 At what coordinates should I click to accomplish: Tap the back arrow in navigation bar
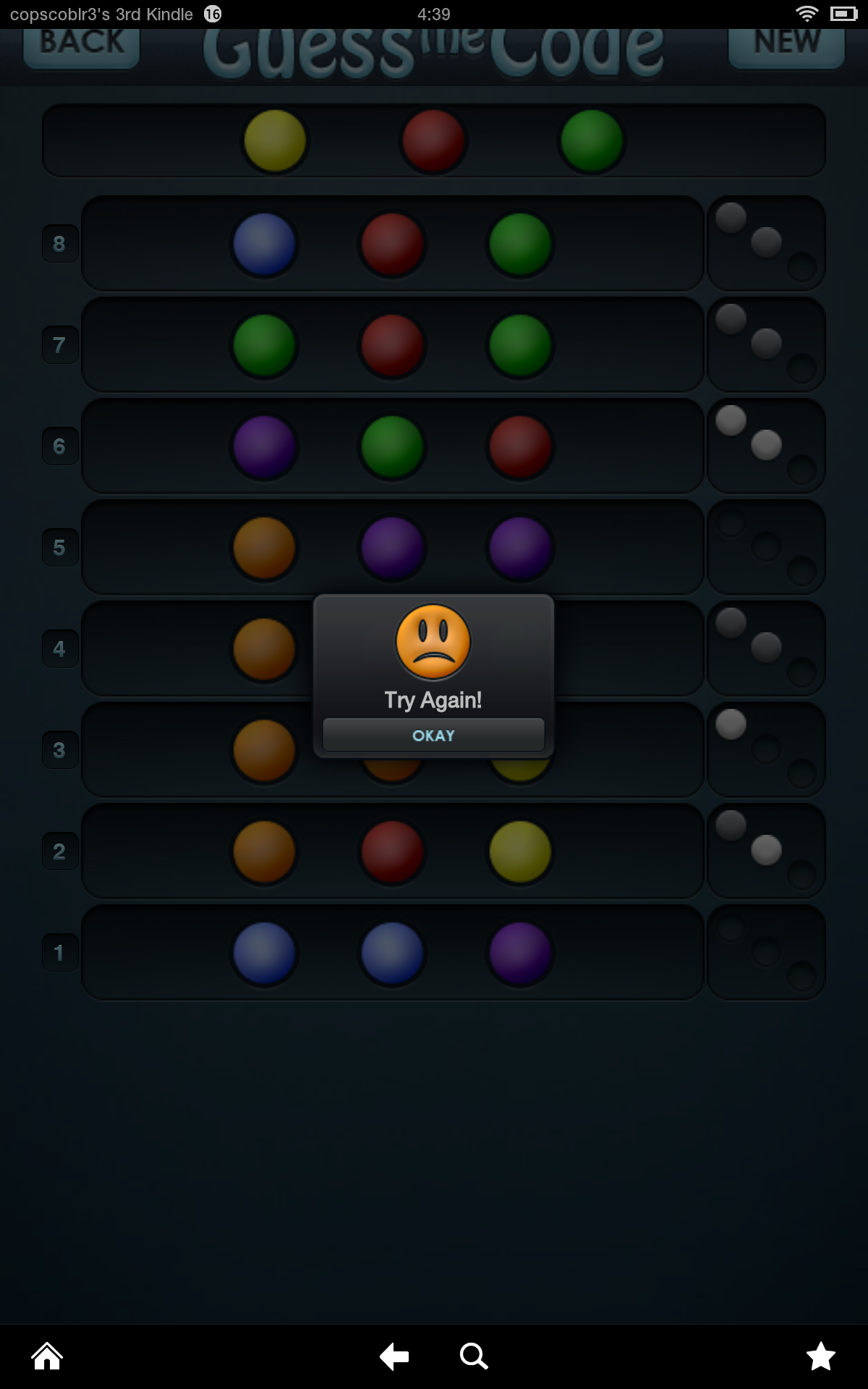[x=393, y=1357]
